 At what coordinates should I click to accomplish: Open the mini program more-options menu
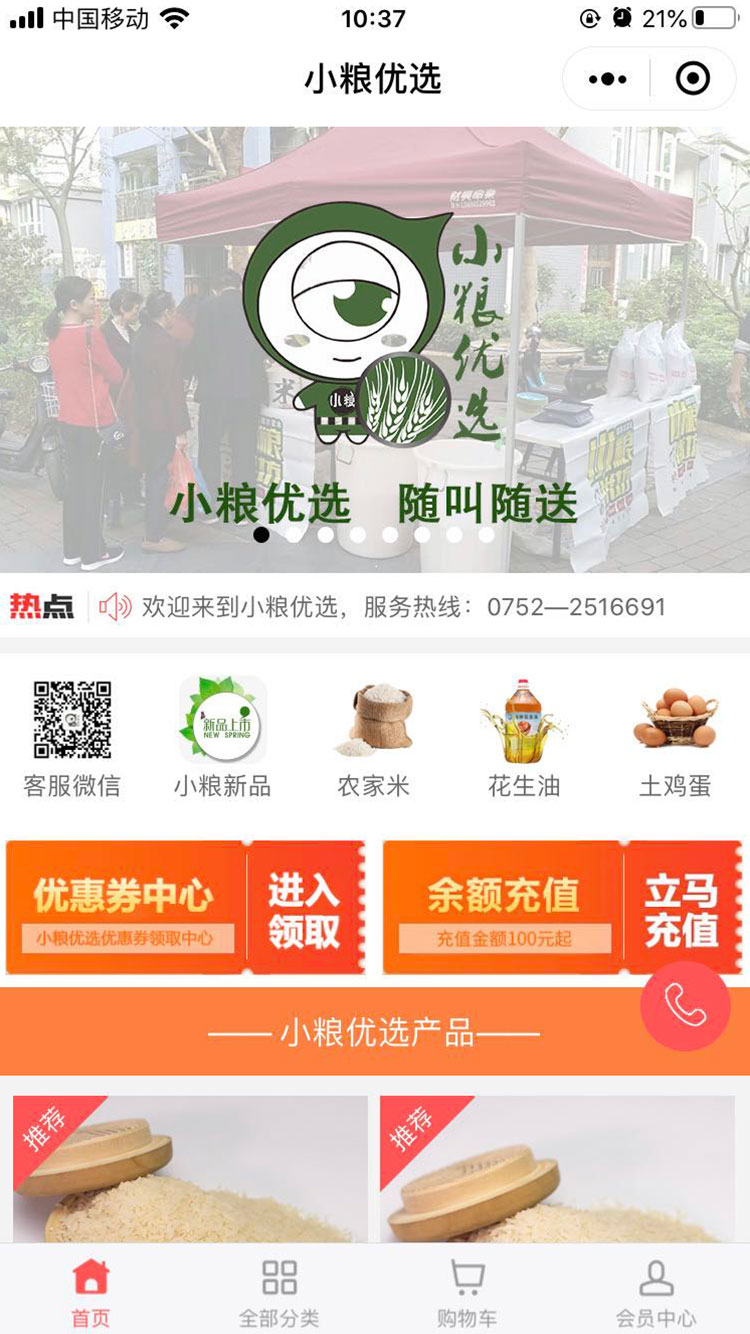[x=608, y=79]
